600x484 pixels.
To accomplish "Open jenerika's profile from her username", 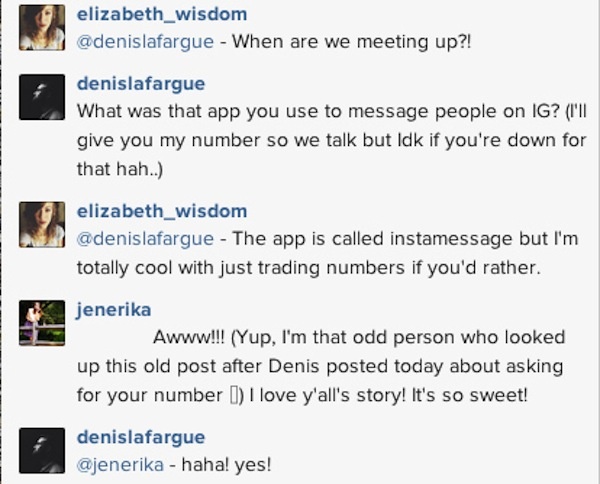I will (x=114, y=310).
